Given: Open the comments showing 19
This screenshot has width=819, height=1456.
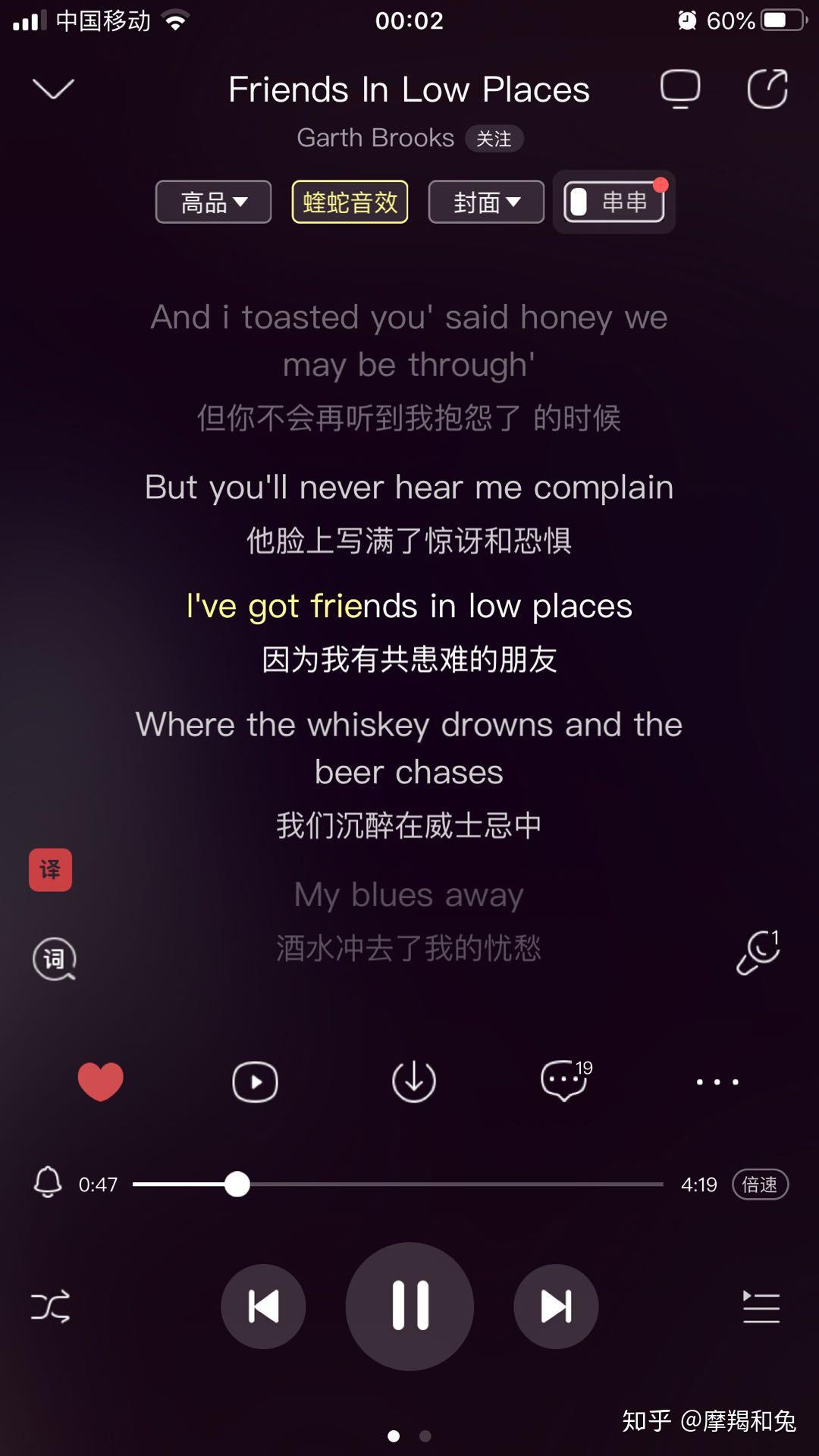Looking at the screenshot, I should click(564, 1081).
